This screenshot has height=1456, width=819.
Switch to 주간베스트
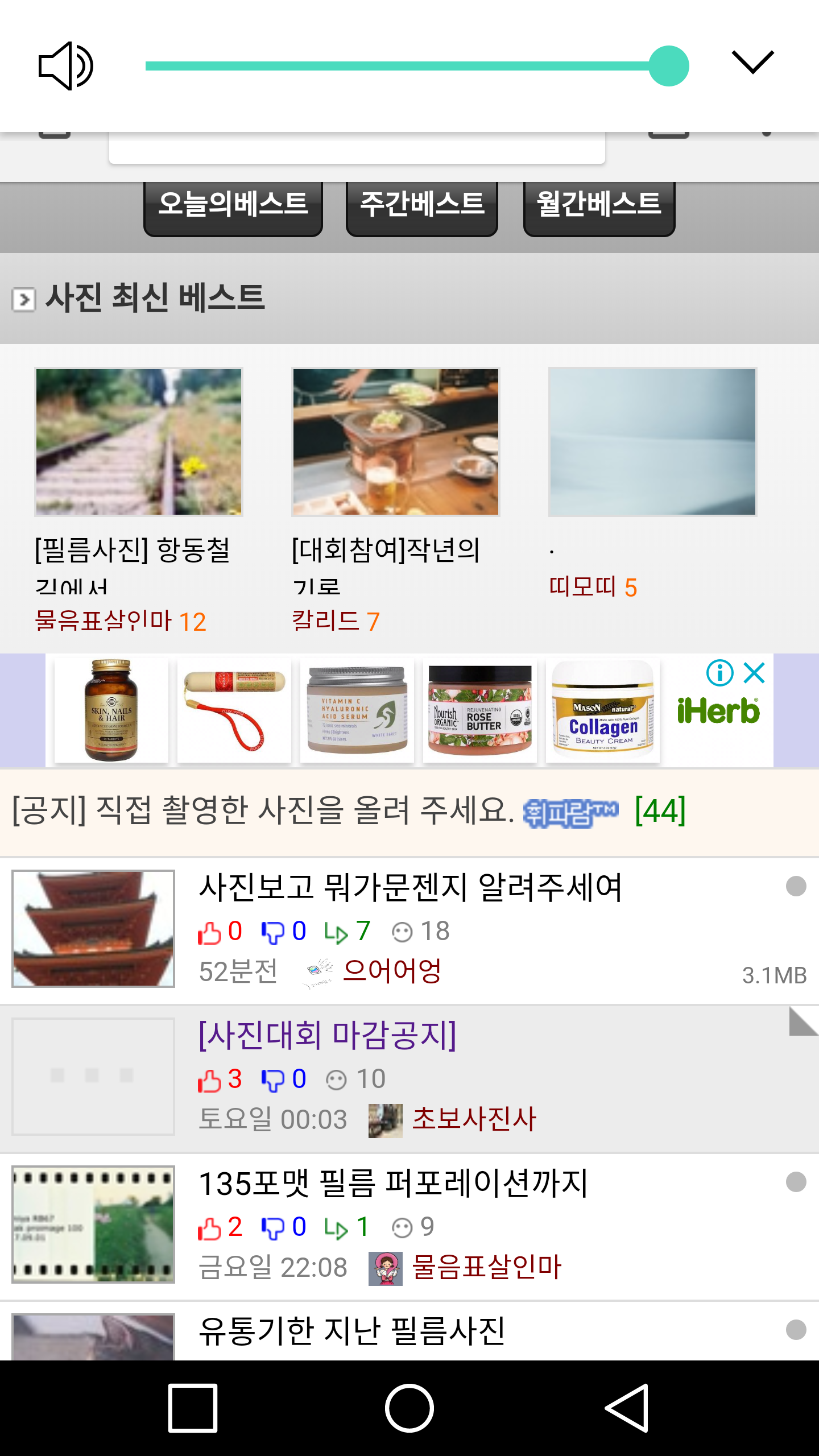(x=422, y=207)
